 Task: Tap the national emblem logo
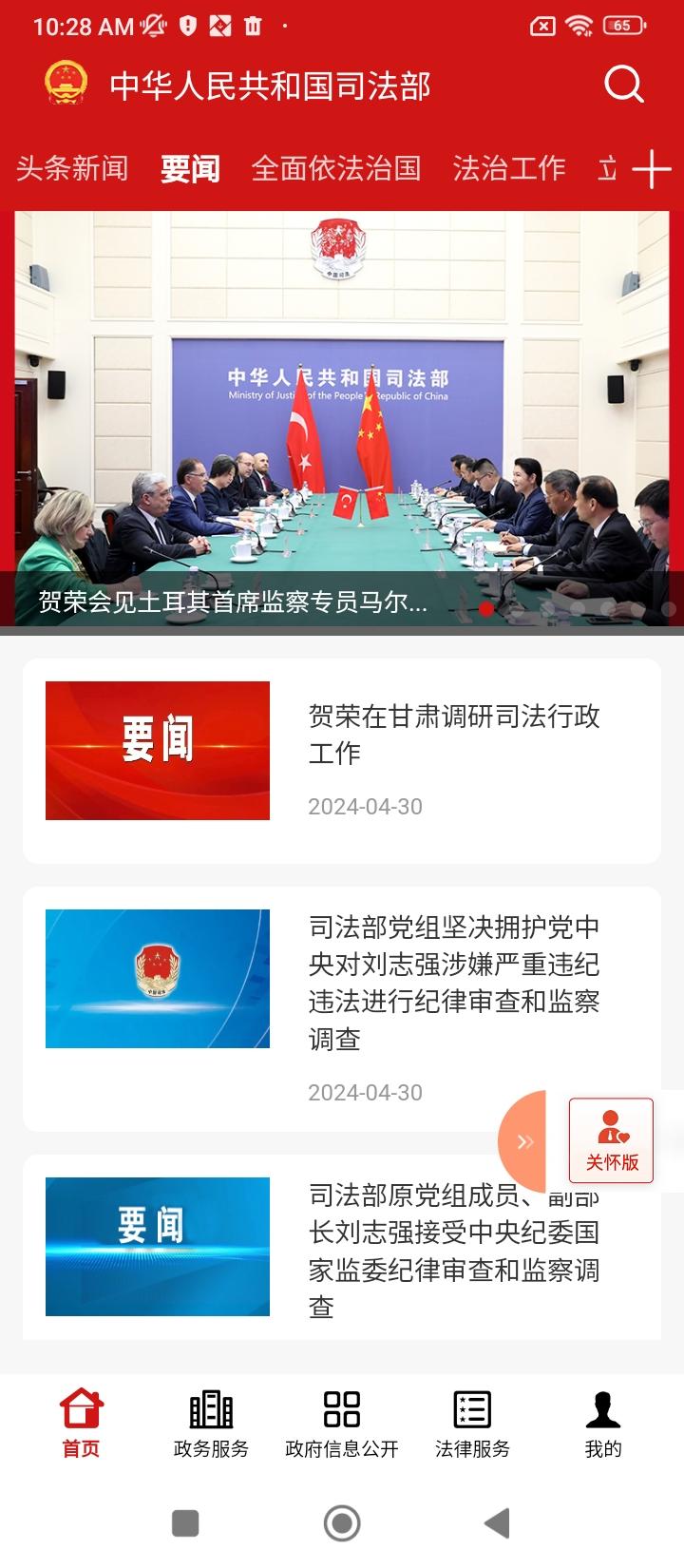(65, 84)
